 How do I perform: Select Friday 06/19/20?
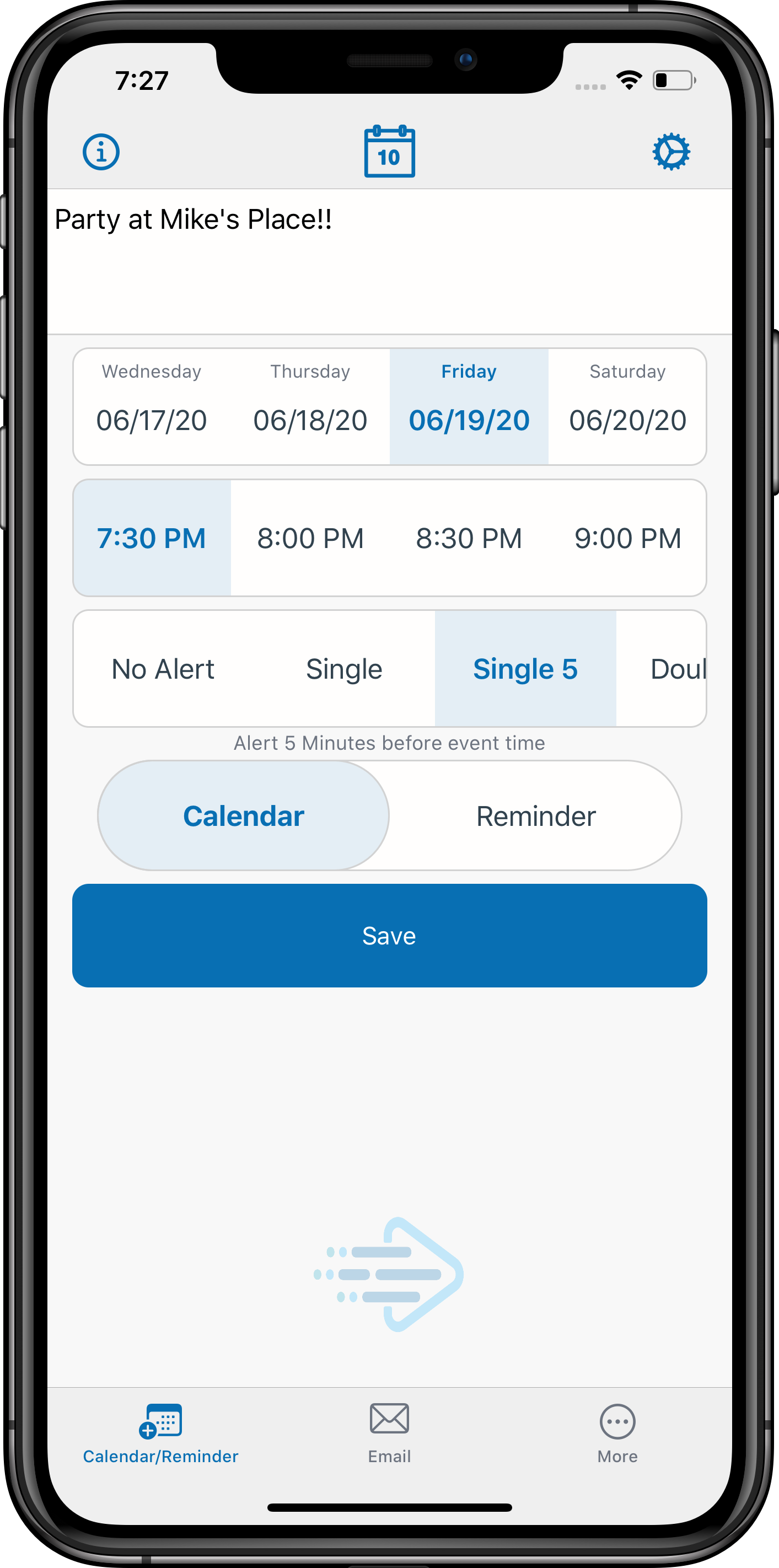[x=469, y=406]
